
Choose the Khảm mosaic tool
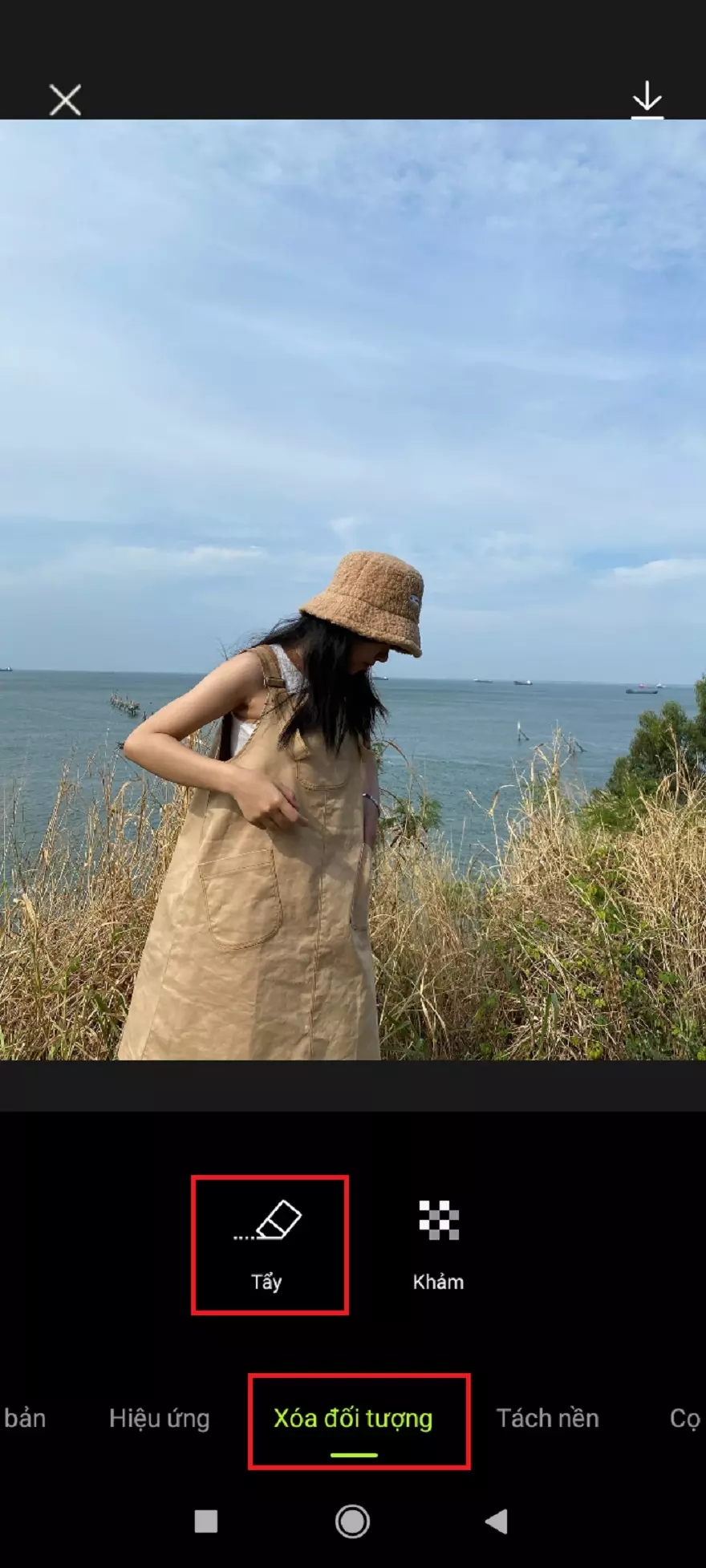[438, 1242]
